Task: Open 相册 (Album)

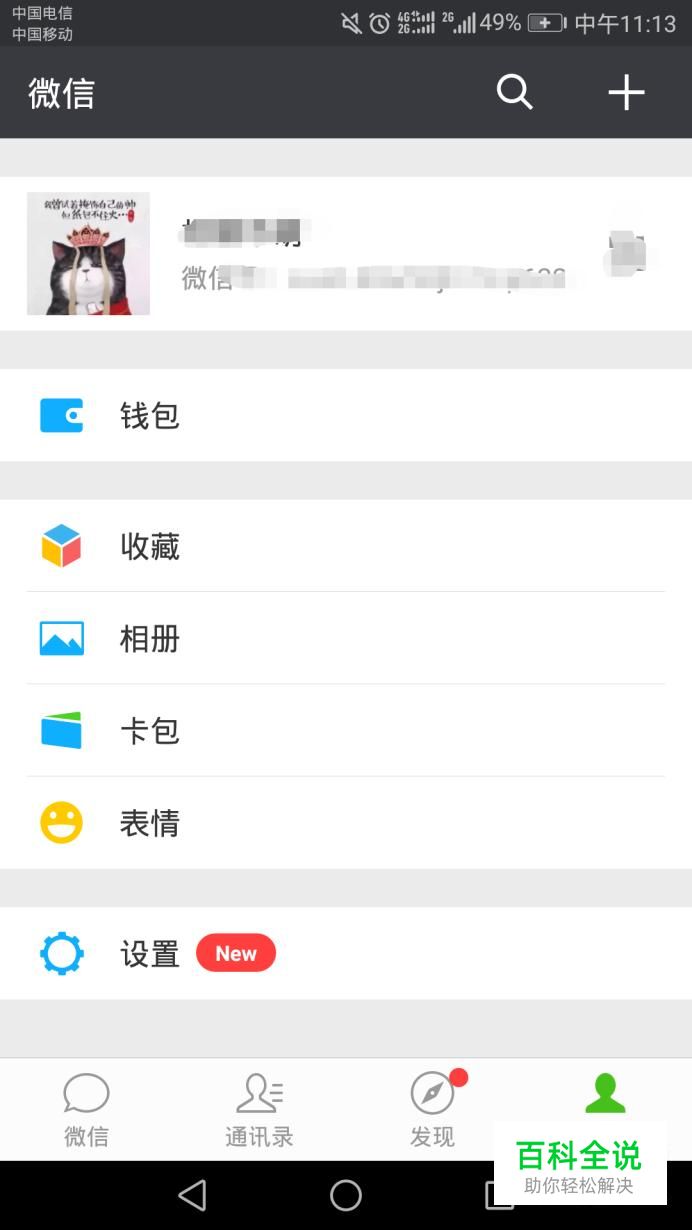Action: click(x=345, y=638)
